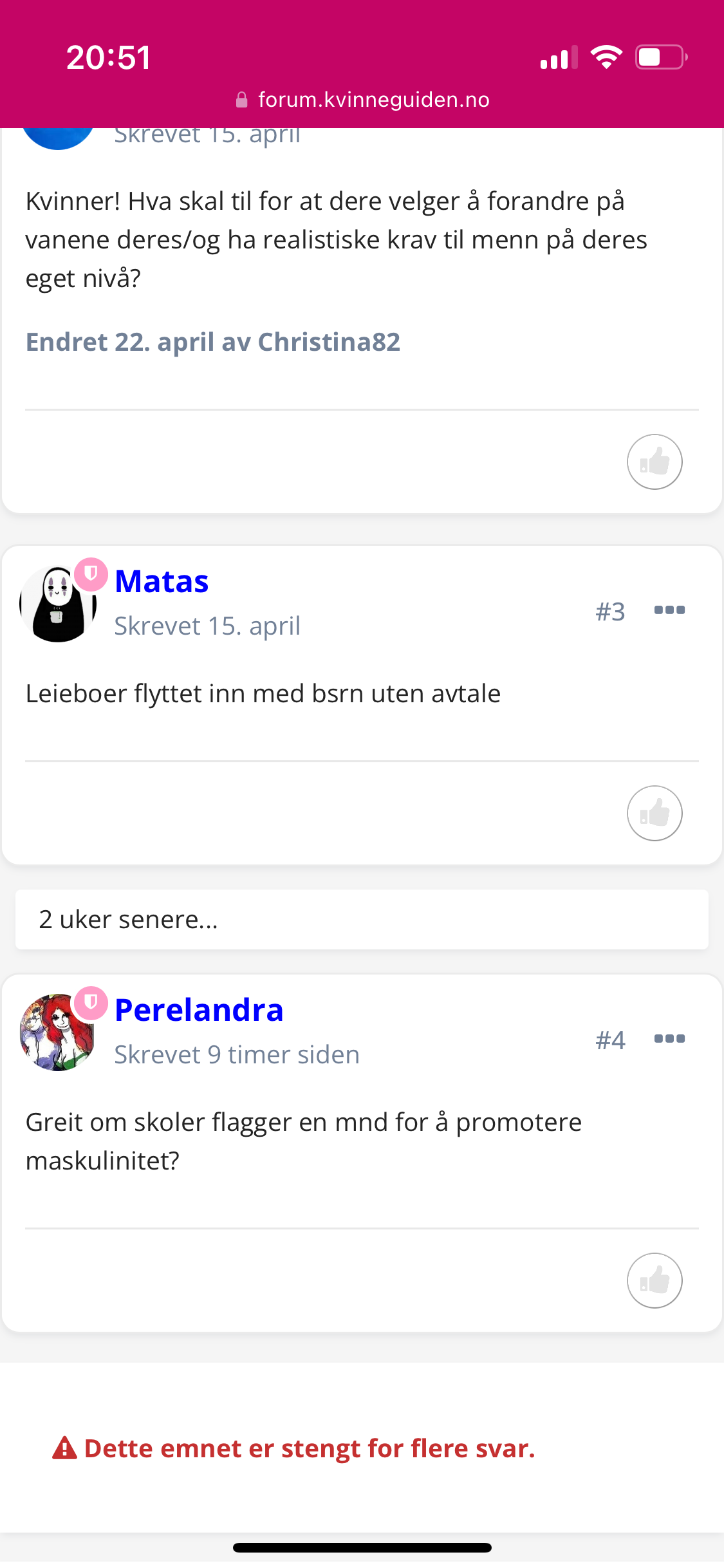724x1568 pixels.
Task: Open options menu for post #4
Action: coord(669,1039)
